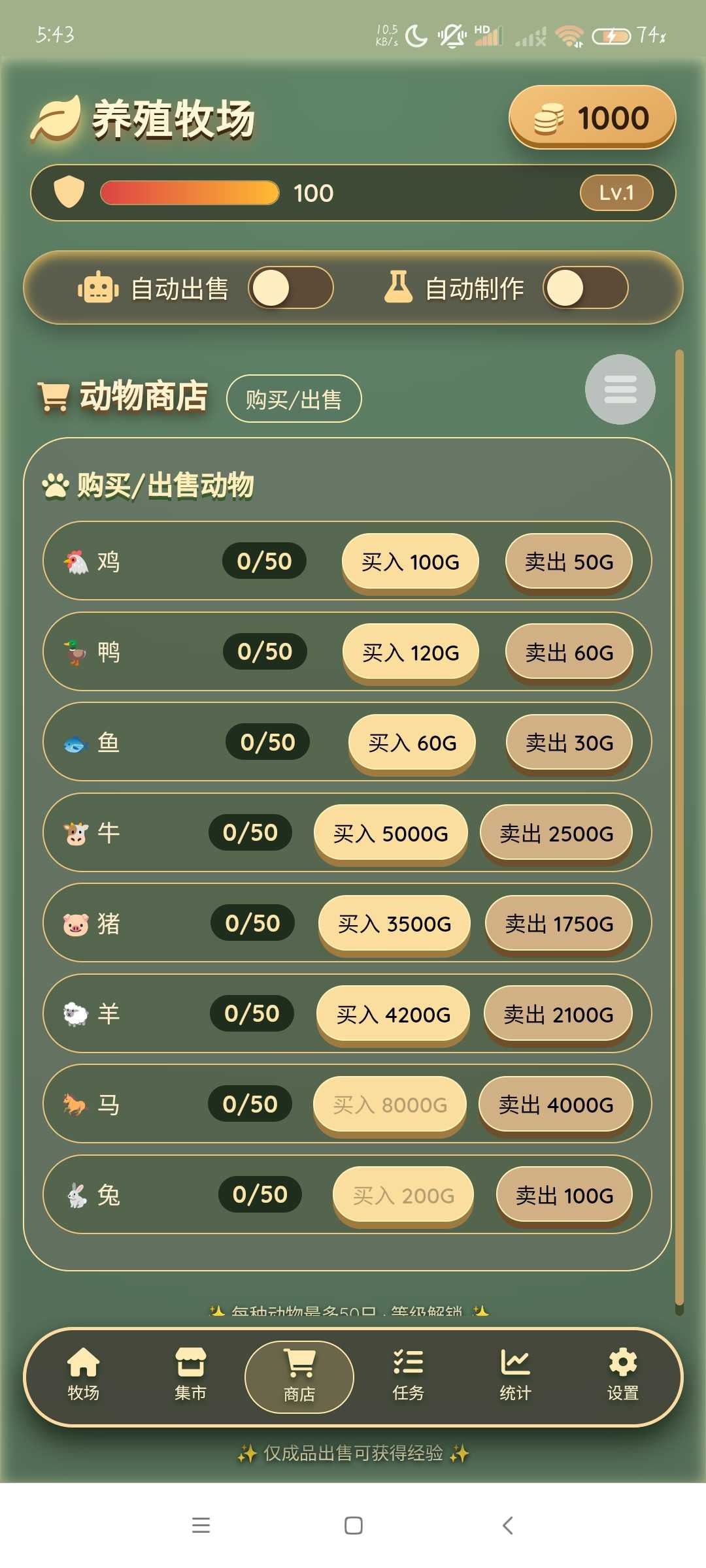
Task: Select the 购买/出售 chip
Action: (x=294, y=399)
